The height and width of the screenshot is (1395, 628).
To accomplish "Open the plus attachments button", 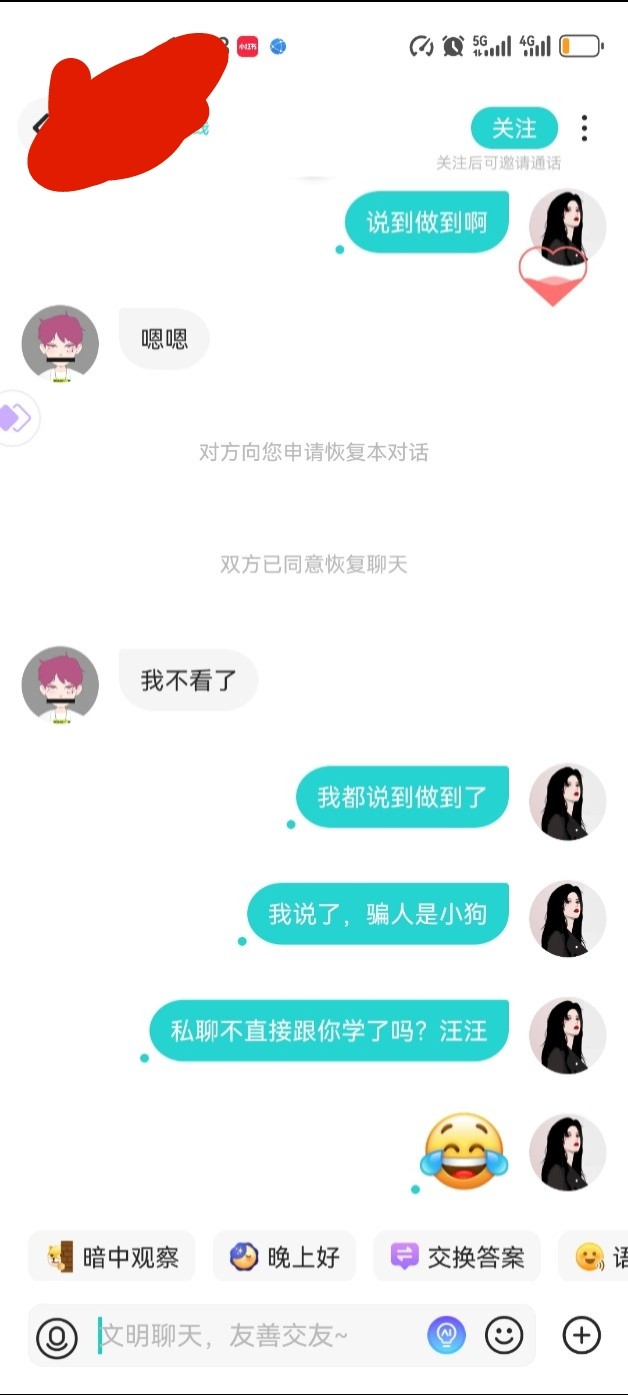I will click(582, 1335).
